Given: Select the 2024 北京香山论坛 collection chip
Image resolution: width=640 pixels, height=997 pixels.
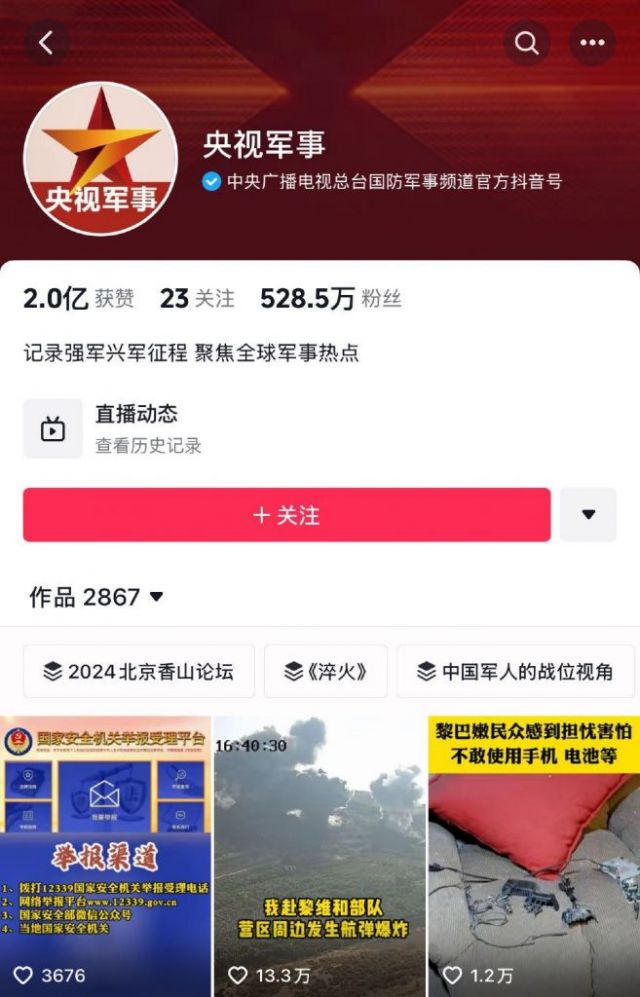Looking at the screenshot, I should click(139, 671).
